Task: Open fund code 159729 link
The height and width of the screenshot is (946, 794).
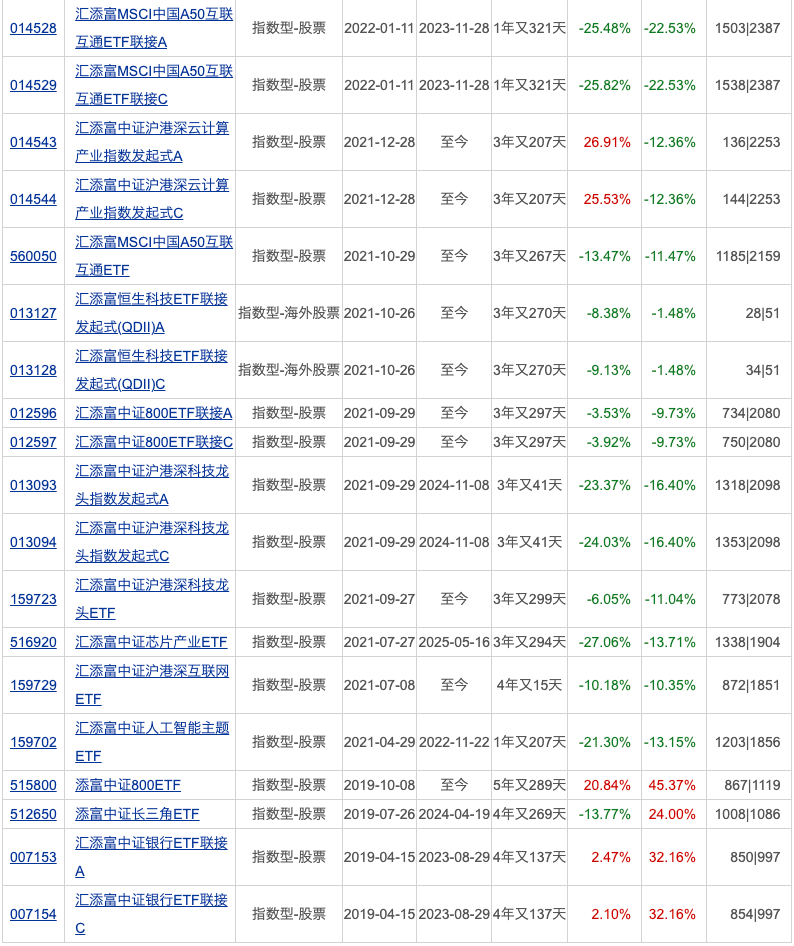Action: click(x=33, y=685)
